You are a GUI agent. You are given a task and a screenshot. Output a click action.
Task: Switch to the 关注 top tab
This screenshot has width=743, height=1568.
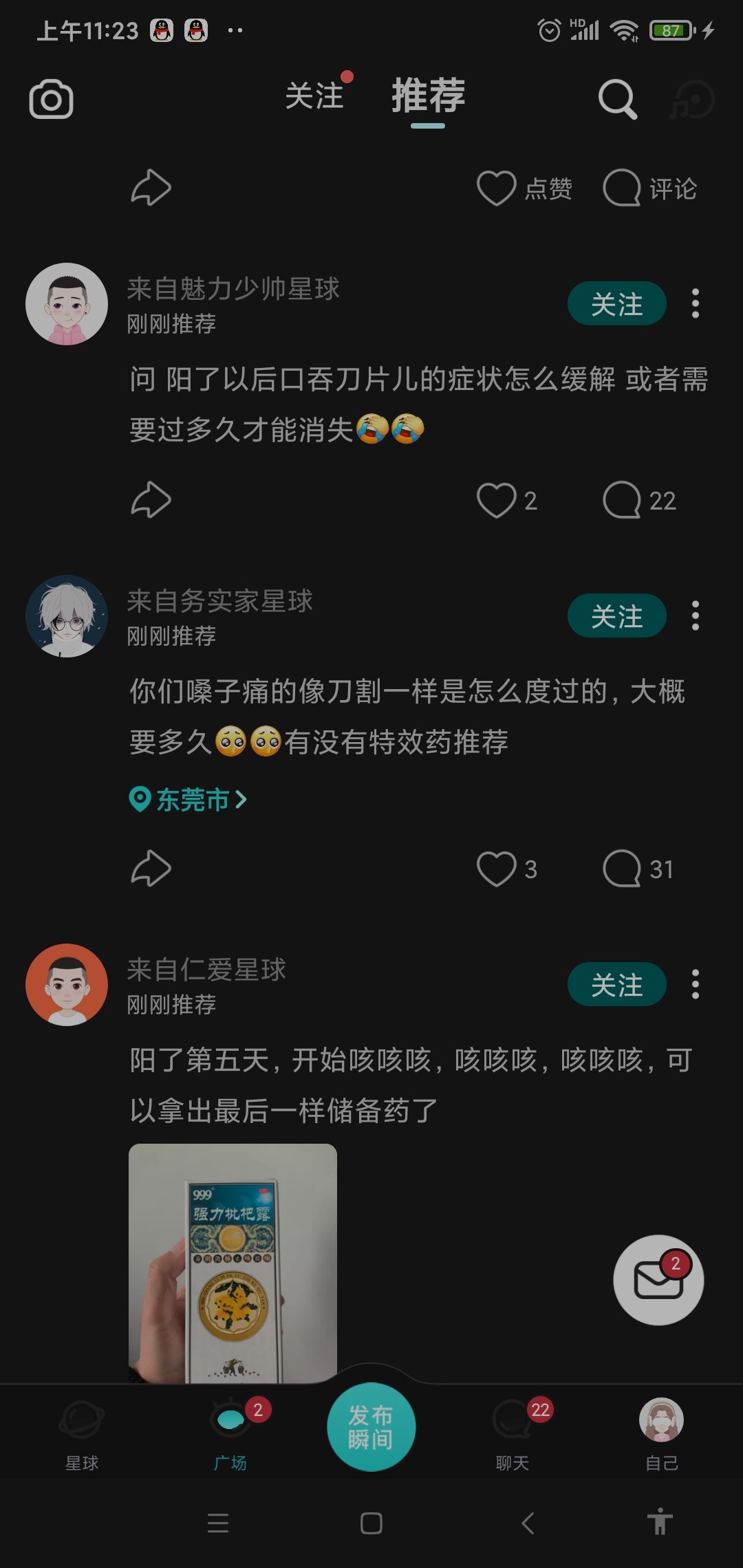[314, 96]
